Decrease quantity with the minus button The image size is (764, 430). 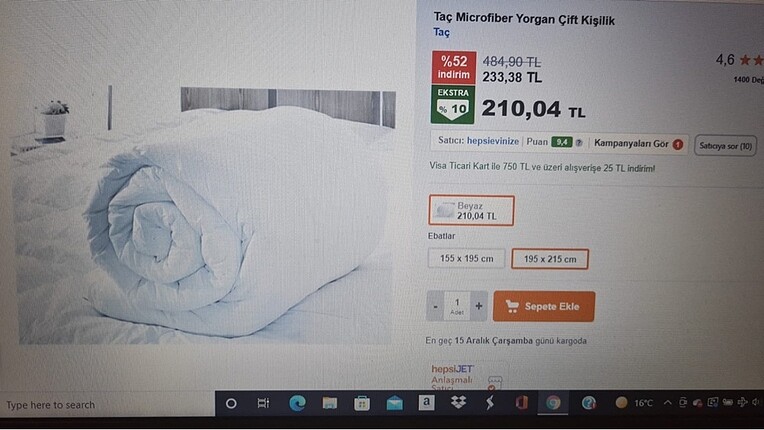[436, 306]
